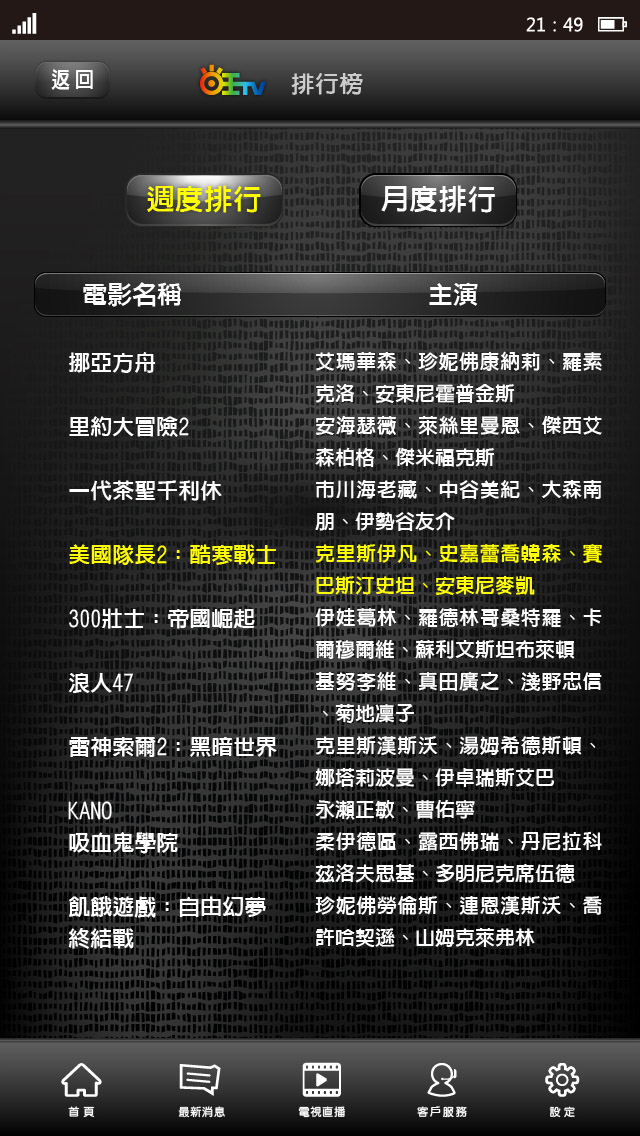
Task: View 300壯士：帝國崛起 details
Action: pyautogui.click(x=162, y=619)
